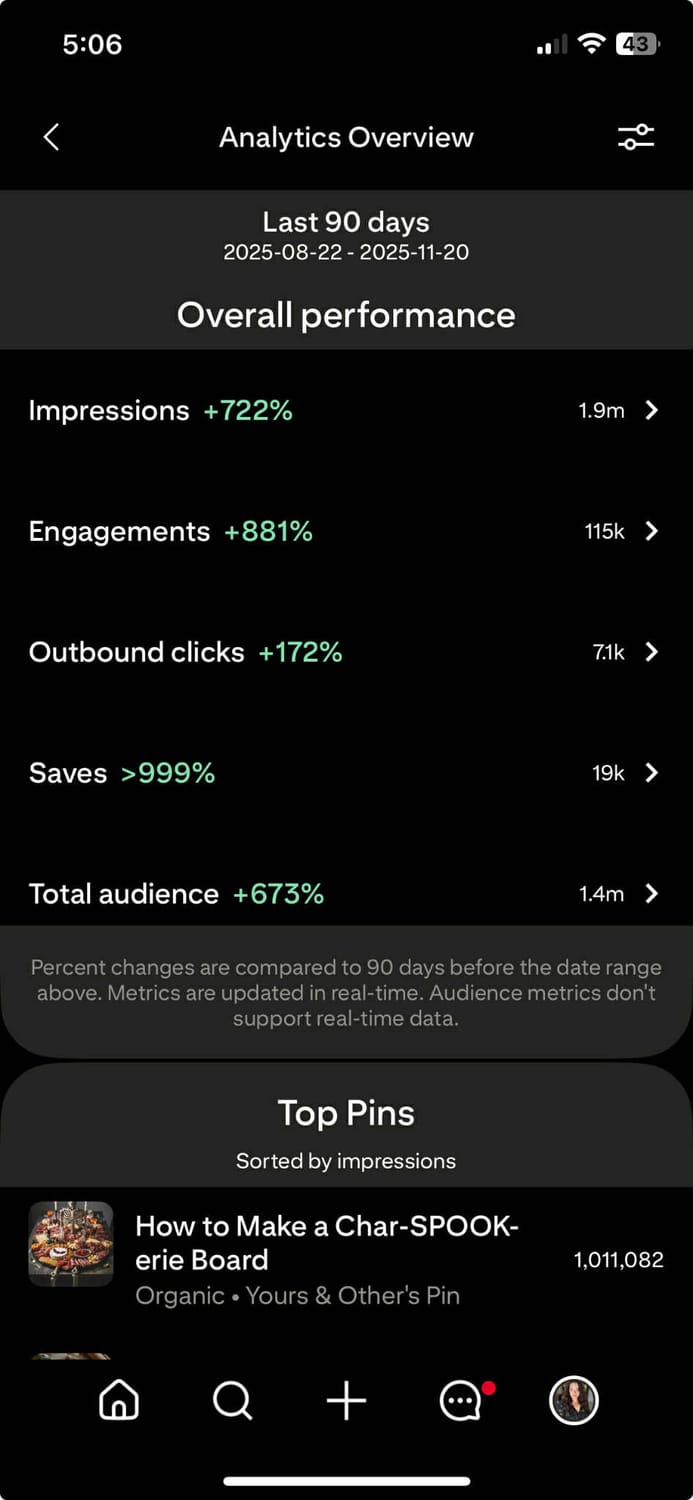This screenshot has height=1500, width=693.
Task: View Saves metric details
Action: 346,773
